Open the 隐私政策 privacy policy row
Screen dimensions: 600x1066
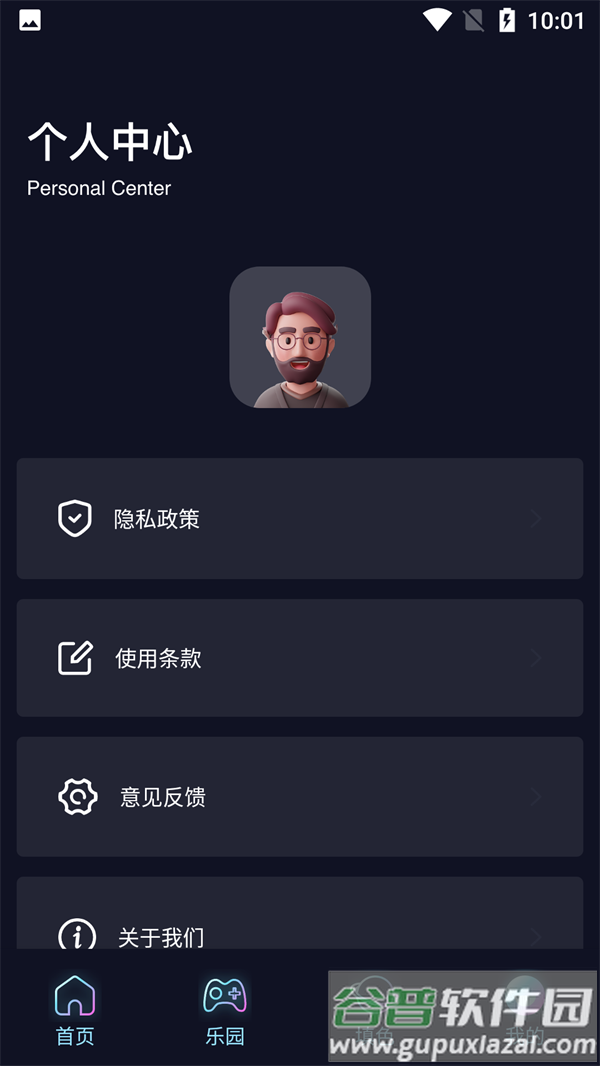(x=299, y=518)
